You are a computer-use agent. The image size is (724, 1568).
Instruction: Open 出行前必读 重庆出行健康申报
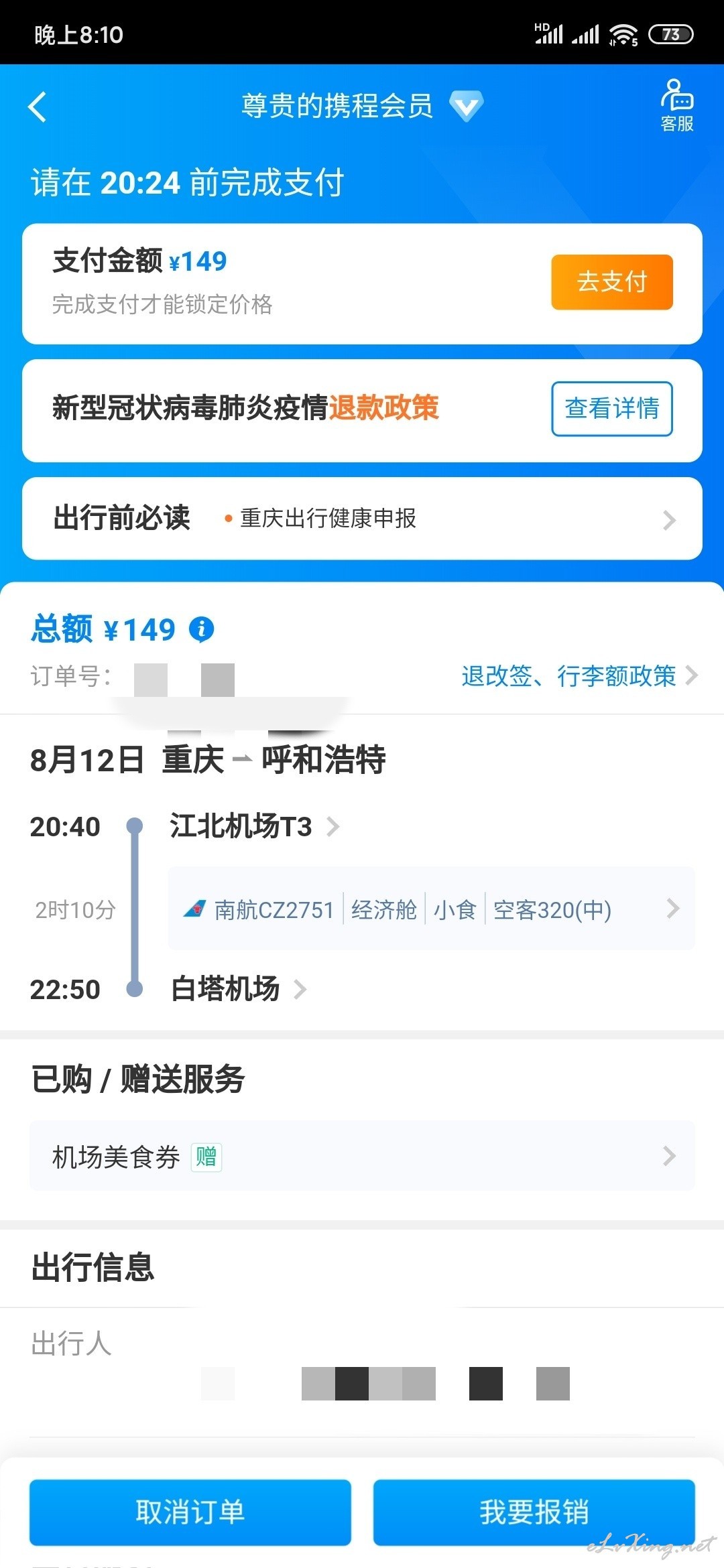362,518
